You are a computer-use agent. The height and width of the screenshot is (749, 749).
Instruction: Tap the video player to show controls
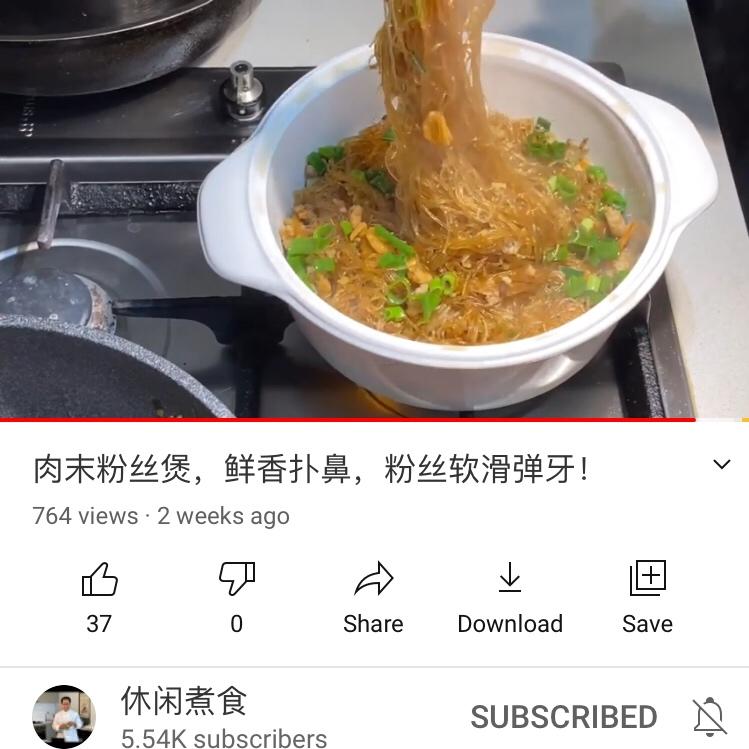click(x=374, y=208)
